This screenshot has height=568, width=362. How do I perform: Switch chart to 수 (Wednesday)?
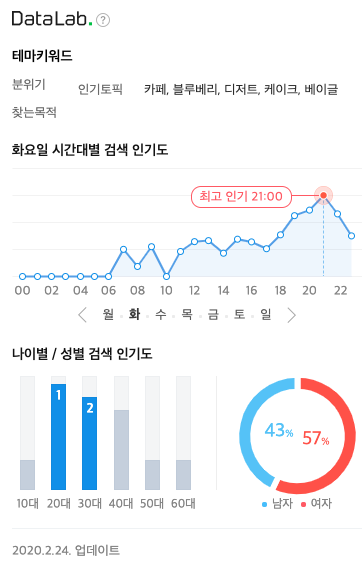161,314
